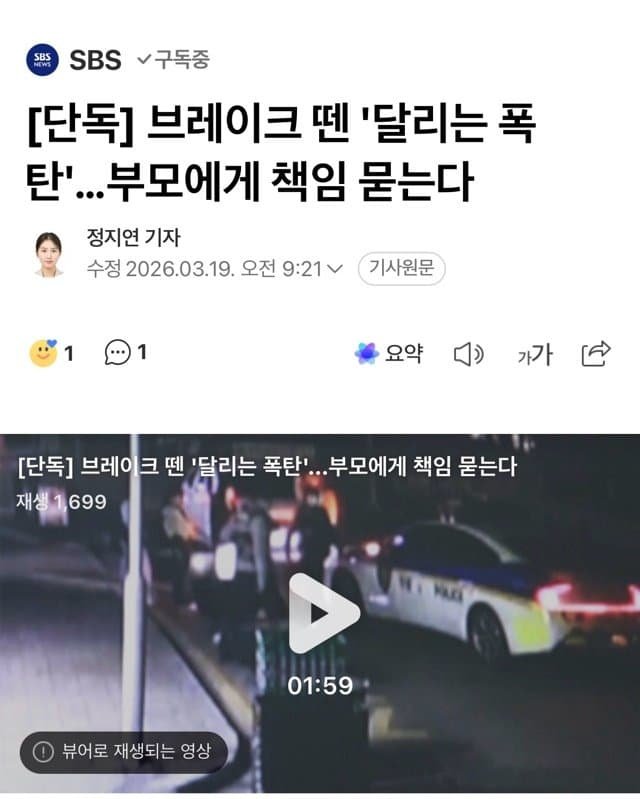640x799 pixels.
Task: React to the article with the emoji
Action: click(x=43, y=353)
